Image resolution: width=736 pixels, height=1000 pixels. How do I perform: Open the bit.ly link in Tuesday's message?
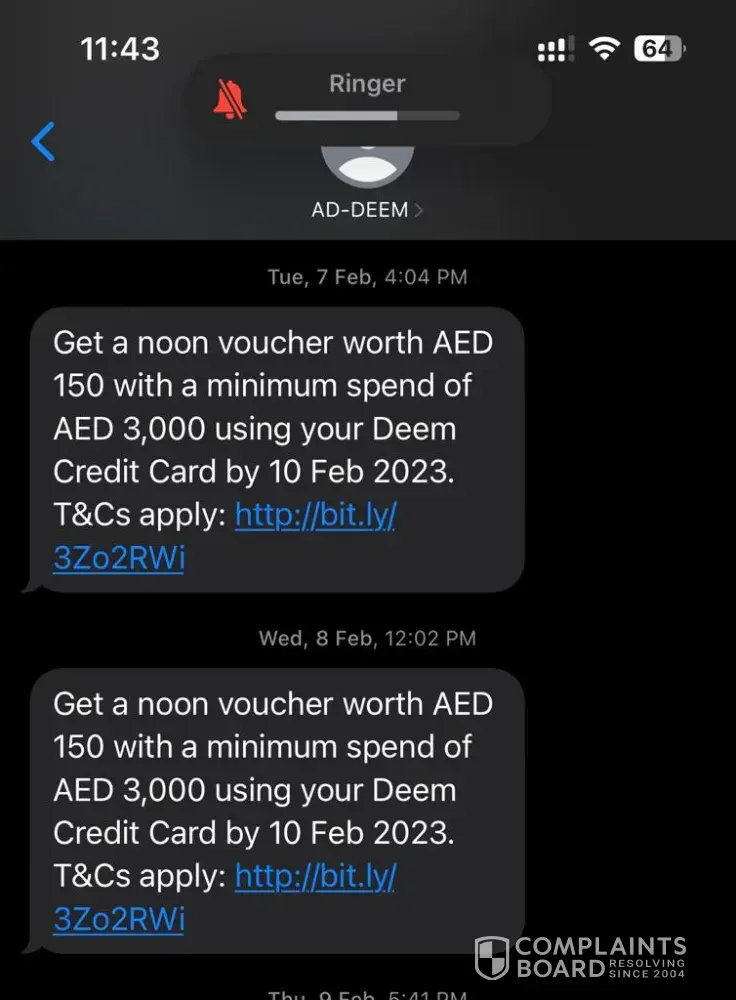(315, 516)
